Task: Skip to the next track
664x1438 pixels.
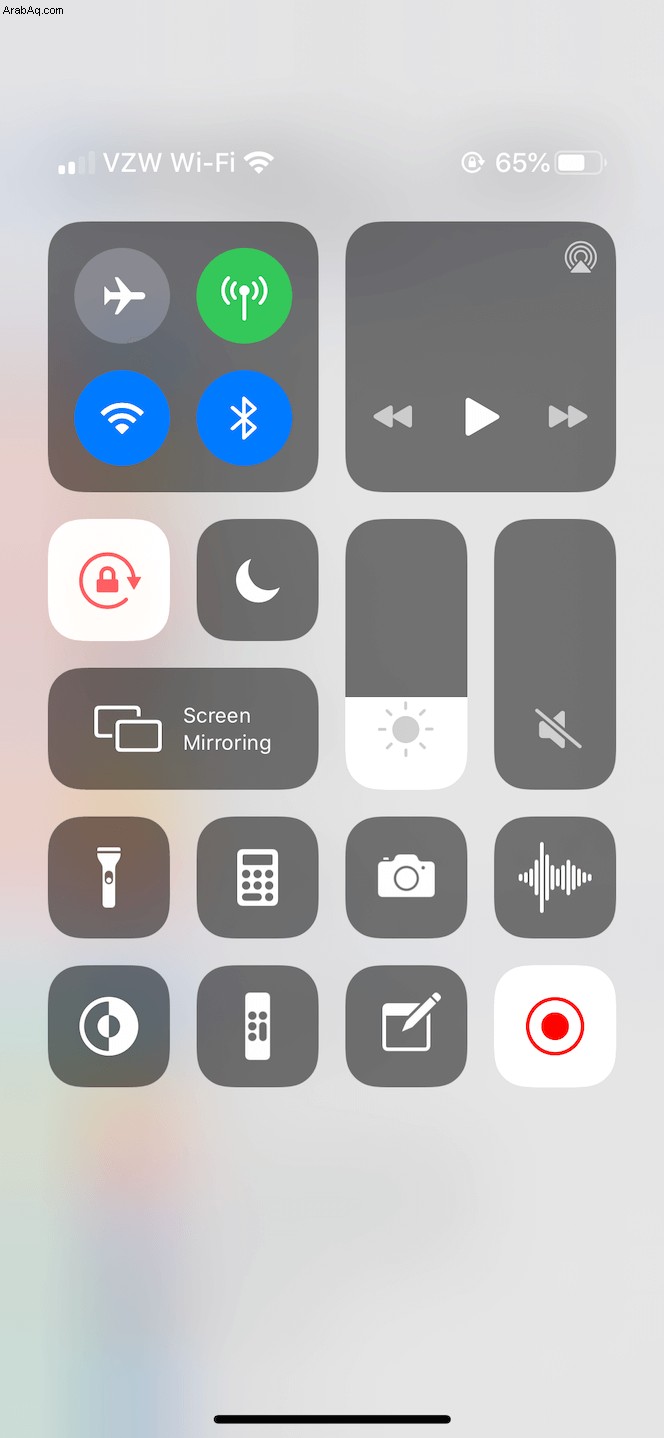Action: [x=567, y=416]
